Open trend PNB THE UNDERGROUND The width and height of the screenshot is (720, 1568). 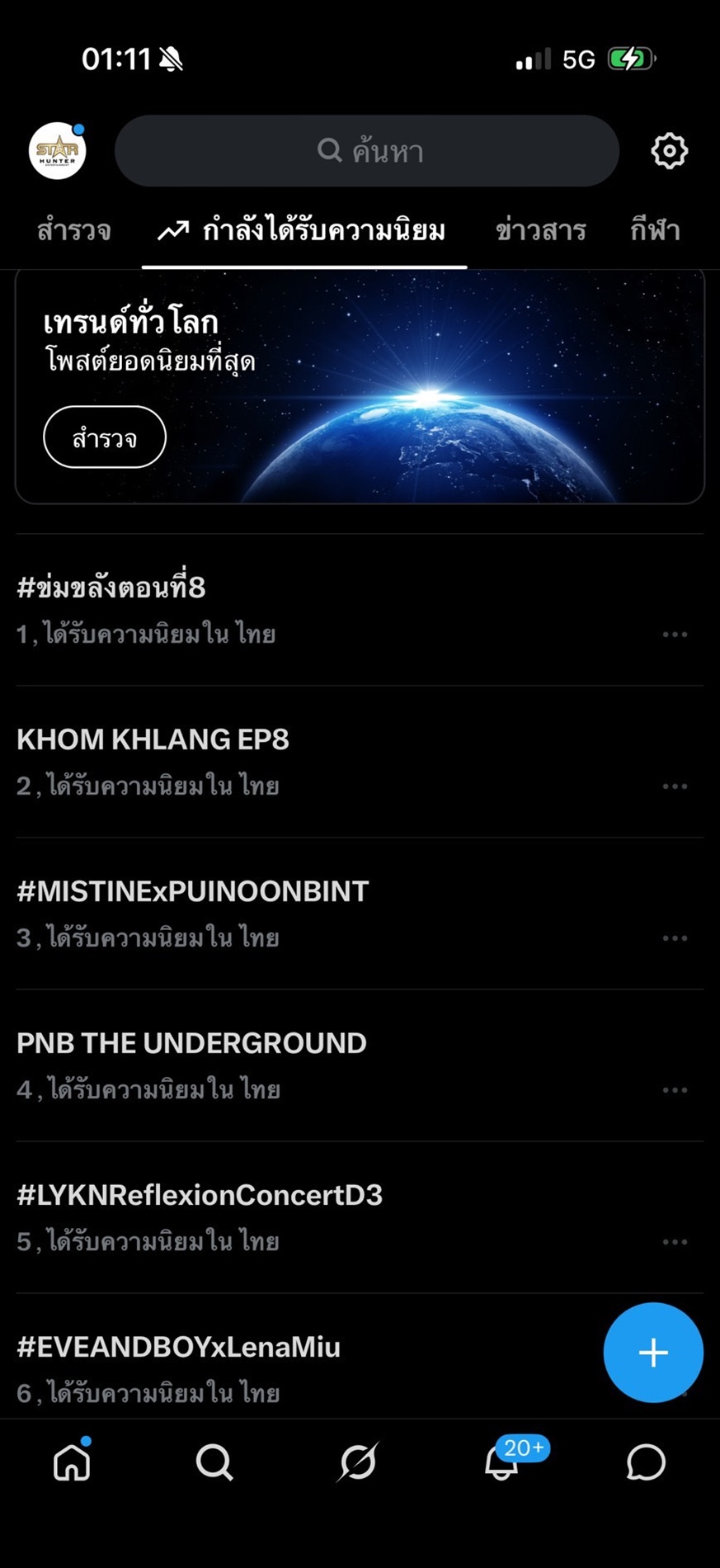tap(360, 1065)
